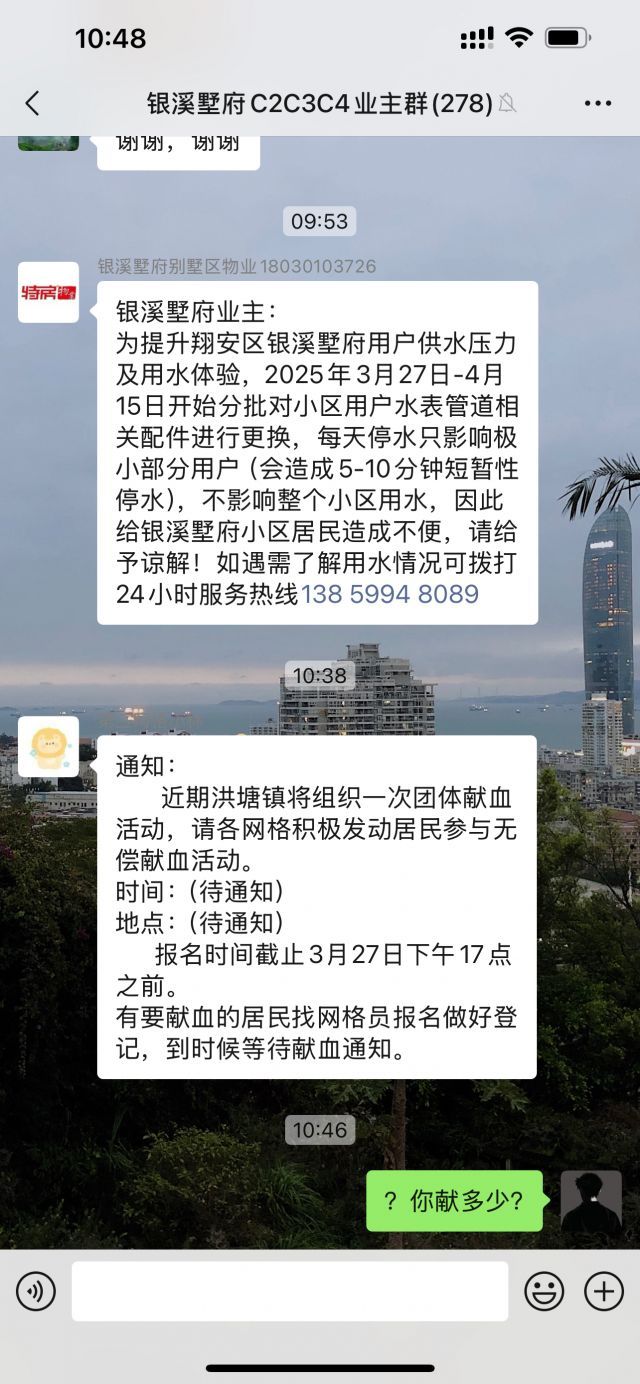Call the hotline number 138 5994 8089
The width and height of the screenshot is (640, 1384).
pyautogui.click(x=390, y=594)
